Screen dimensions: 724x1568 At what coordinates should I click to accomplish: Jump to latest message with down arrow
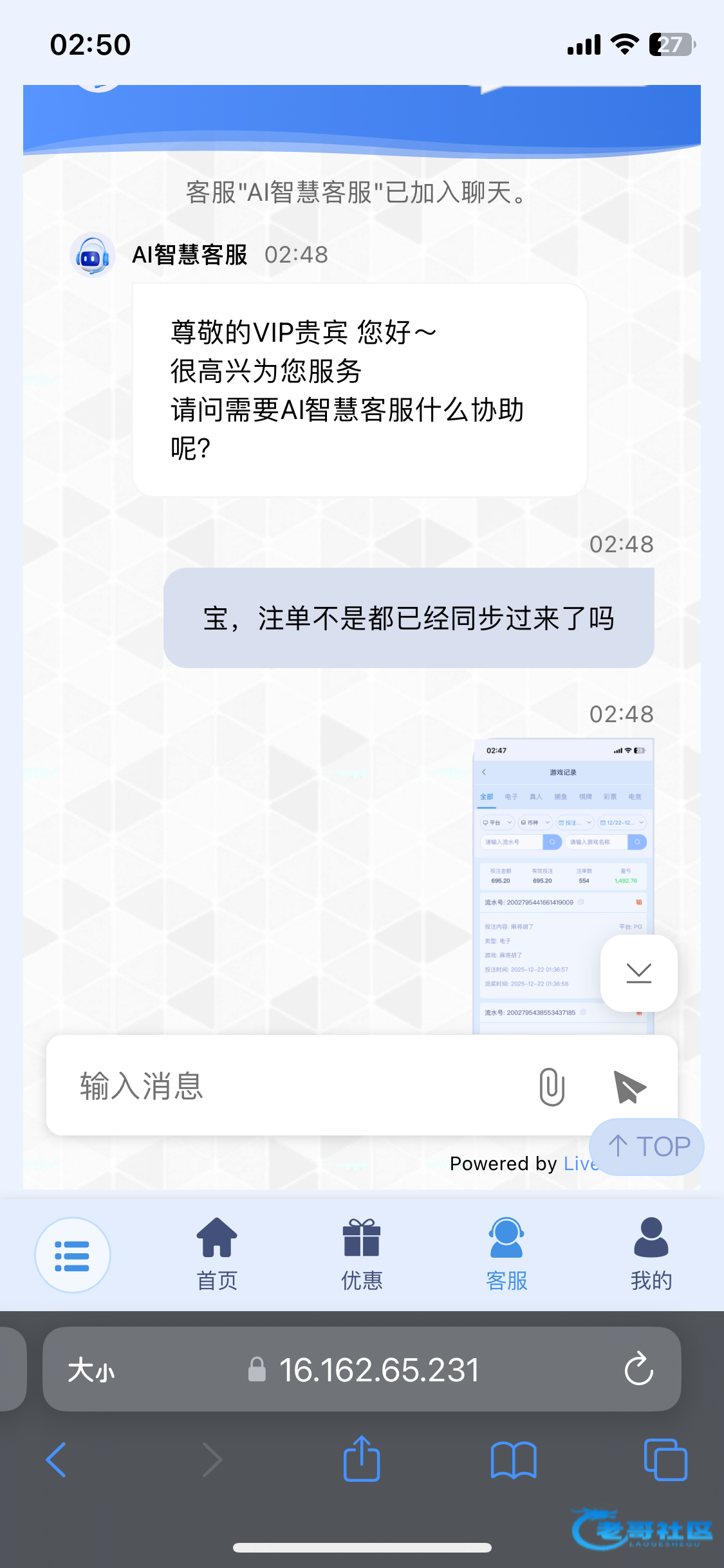pos(638,973)
